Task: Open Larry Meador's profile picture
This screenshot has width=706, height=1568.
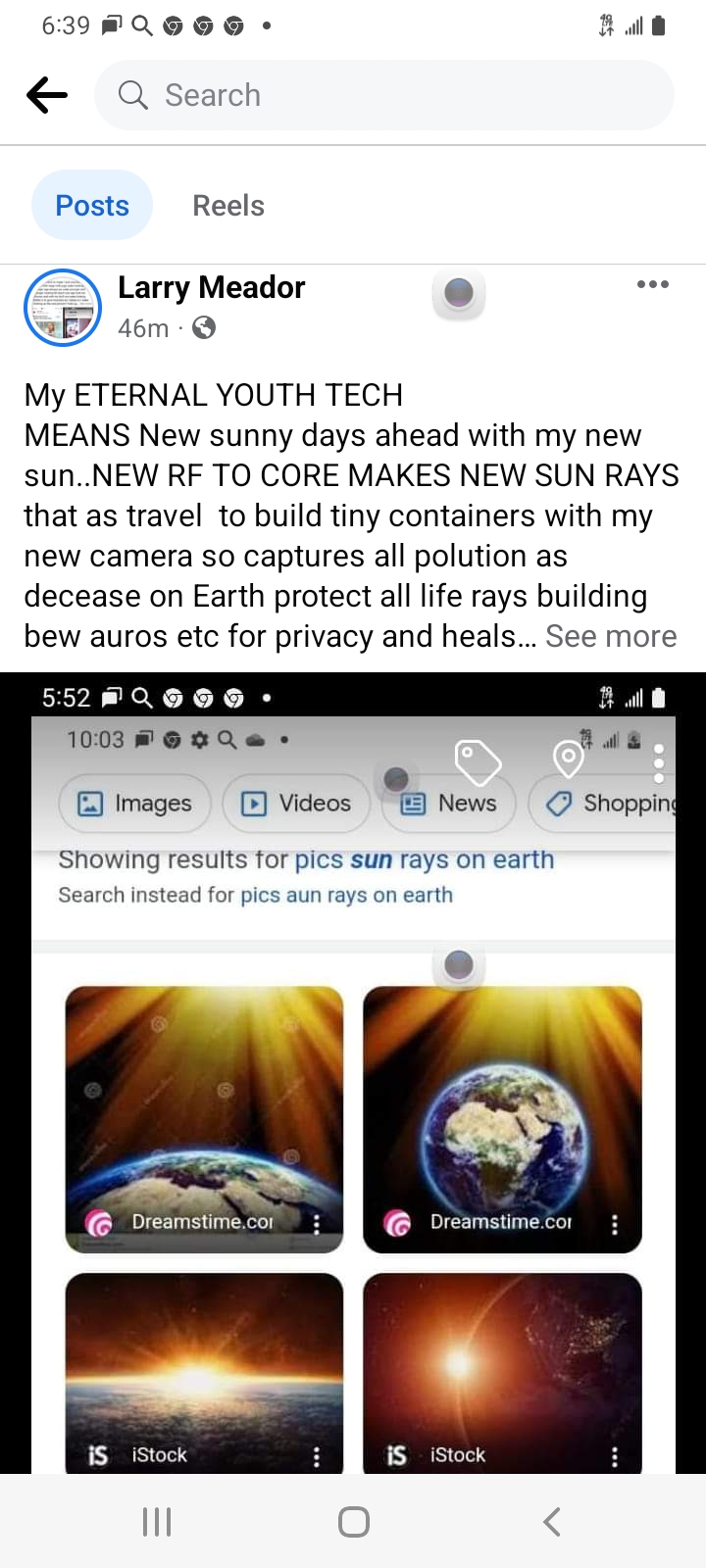Action: [x=63, y=308]
